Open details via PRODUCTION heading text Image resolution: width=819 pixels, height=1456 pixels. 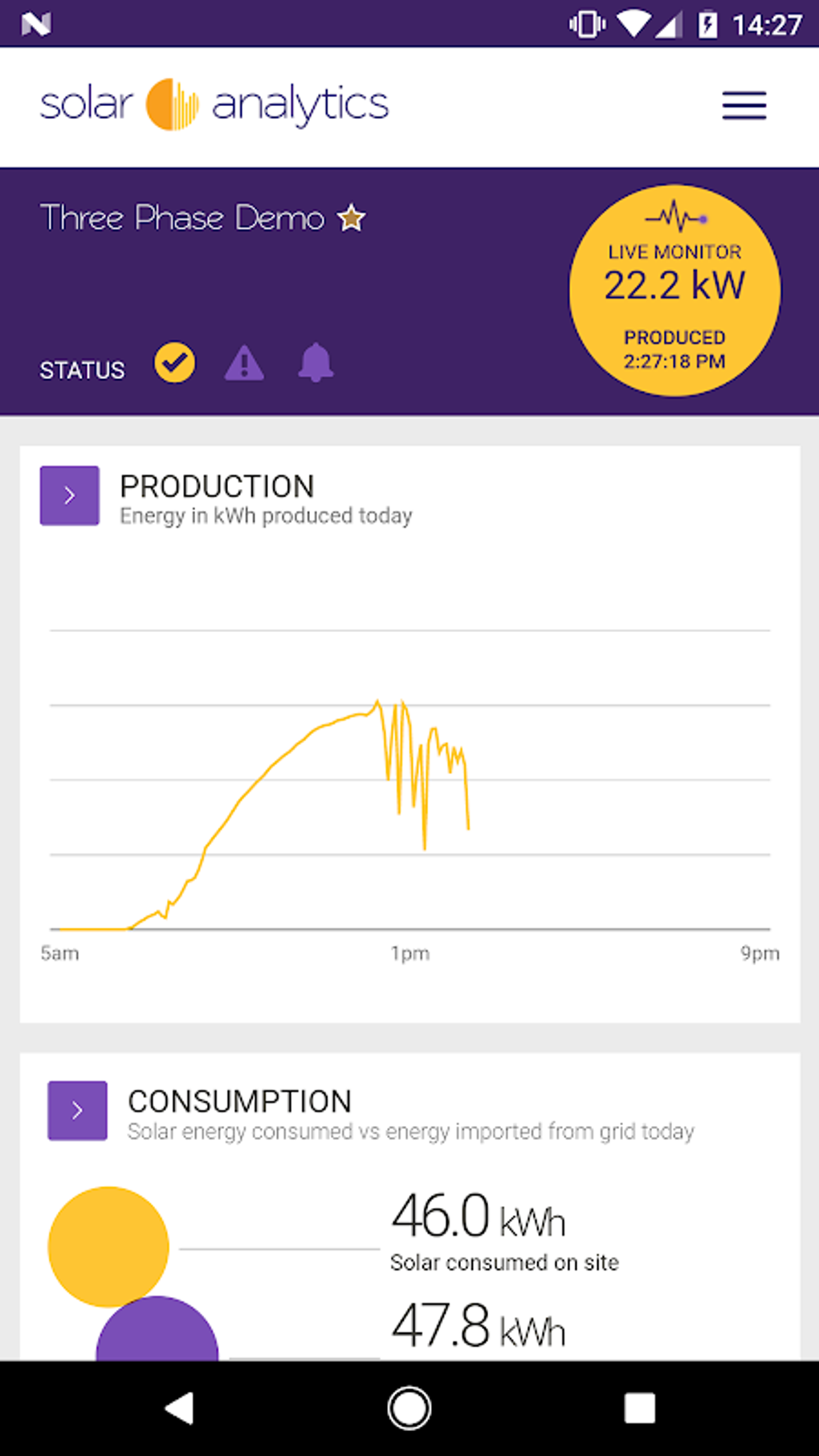click(217, 485)
